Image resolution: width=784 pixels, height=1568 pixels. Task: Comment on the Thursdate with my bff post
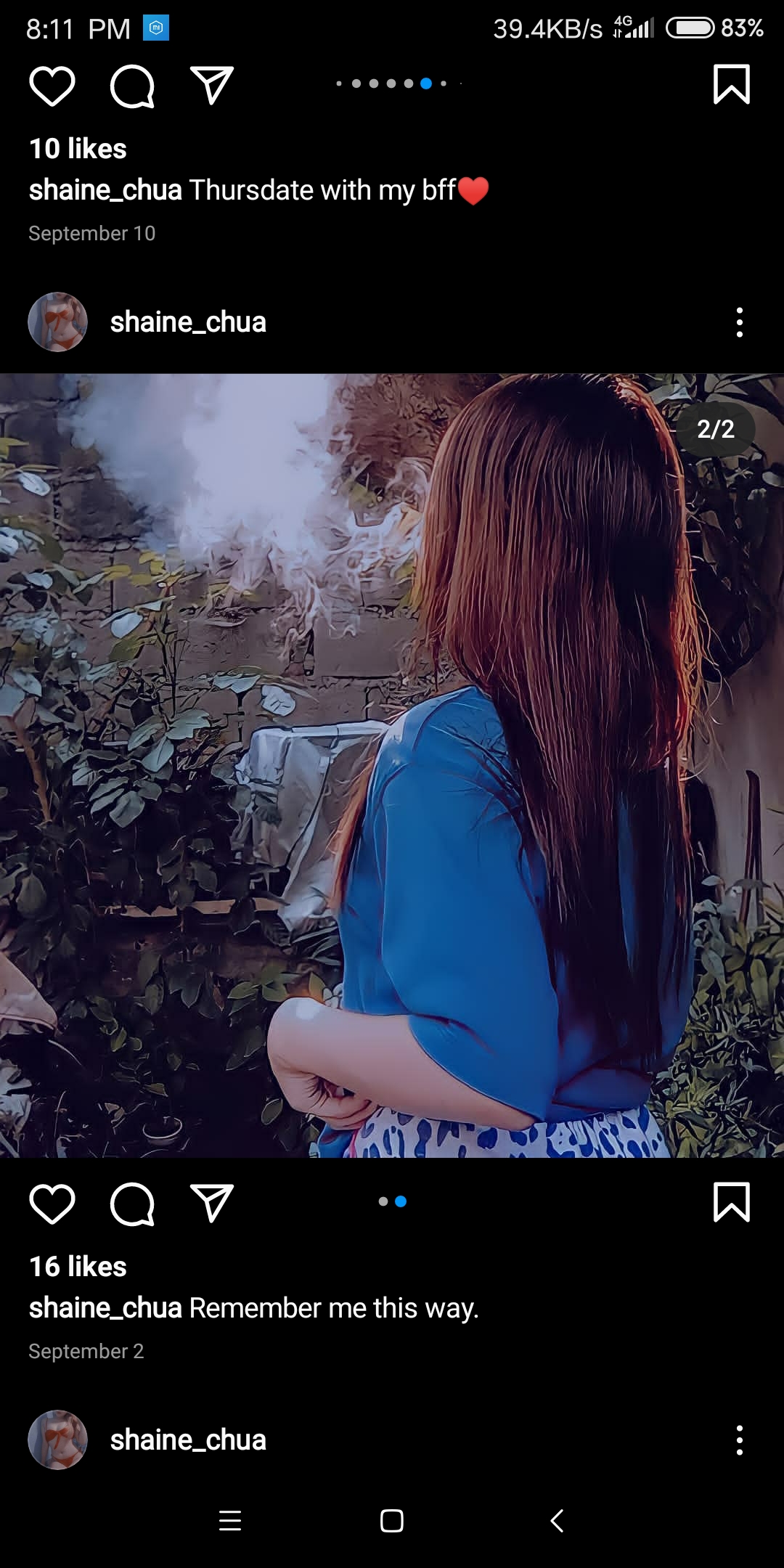click(x=132, y=86)
